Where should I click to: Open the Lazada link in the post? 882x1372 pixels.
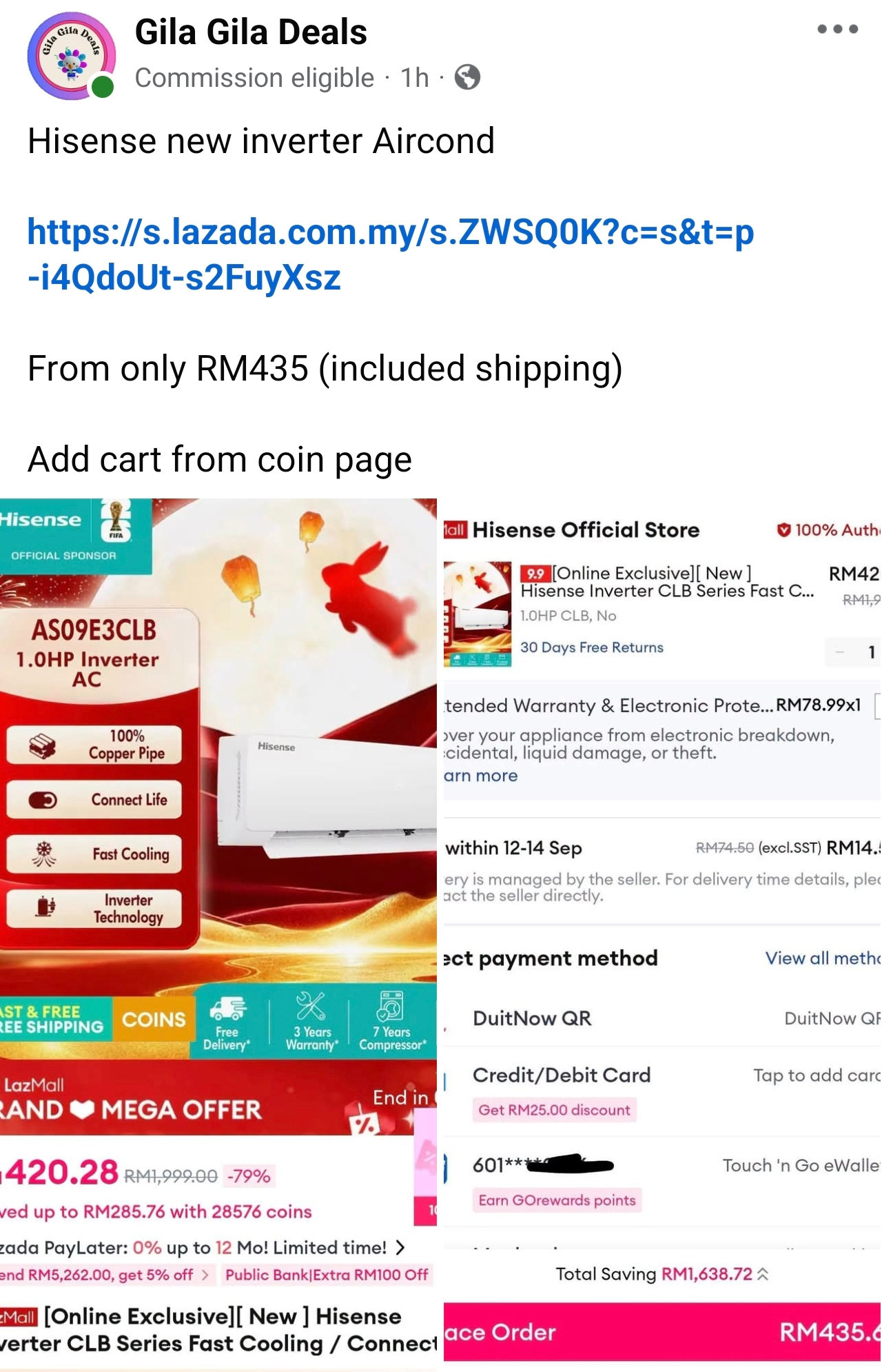(x=391, y=254)
